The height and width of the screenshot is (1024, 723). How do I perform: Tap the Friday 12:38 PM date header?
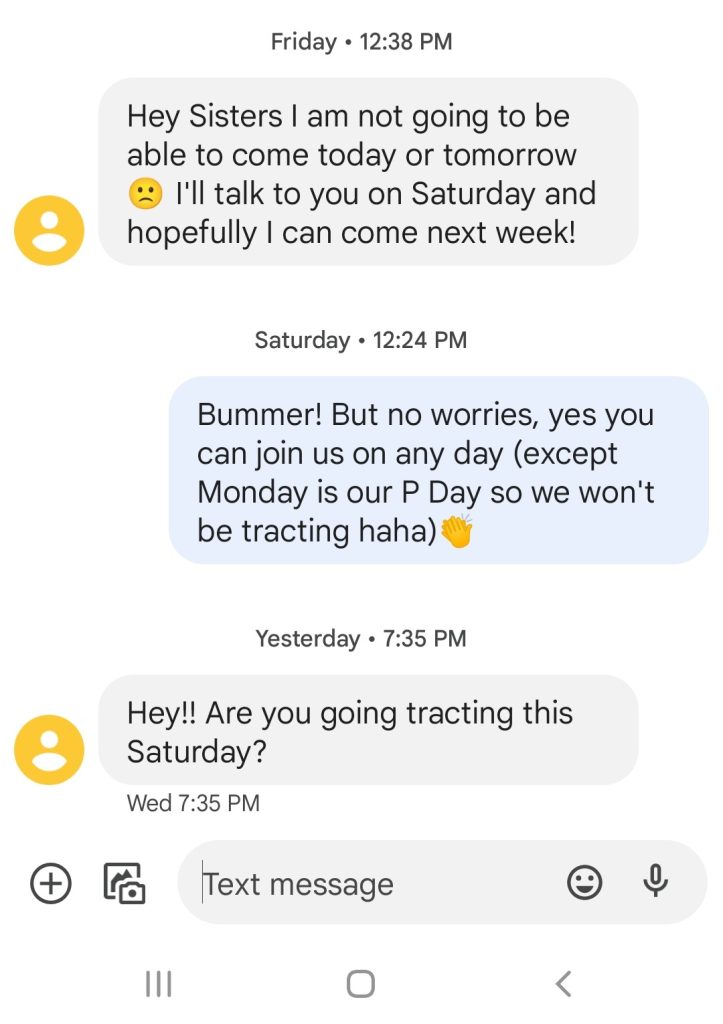click(361, 41)
